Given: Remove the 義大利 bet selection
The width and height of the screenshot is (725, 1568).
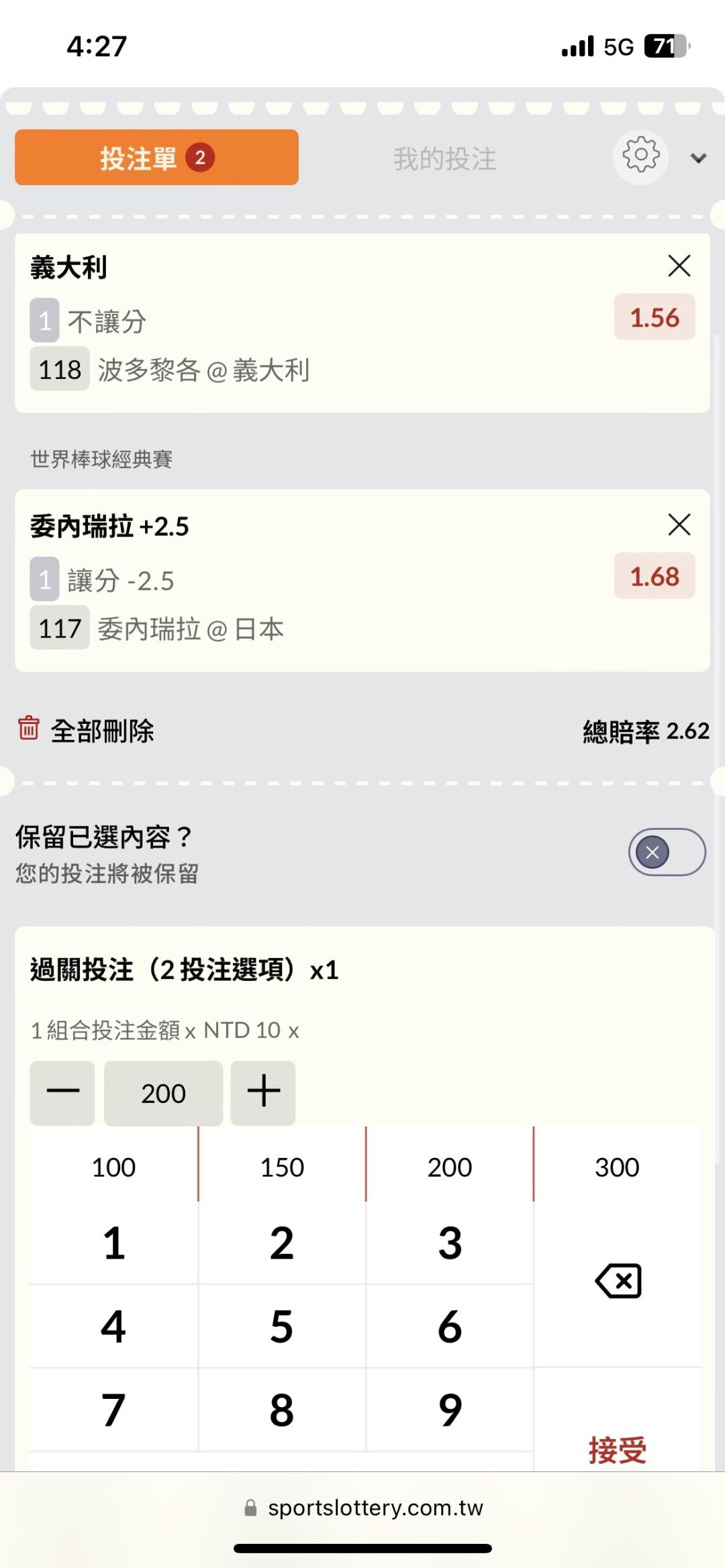Looking at the screenshot, I should 679,266.
